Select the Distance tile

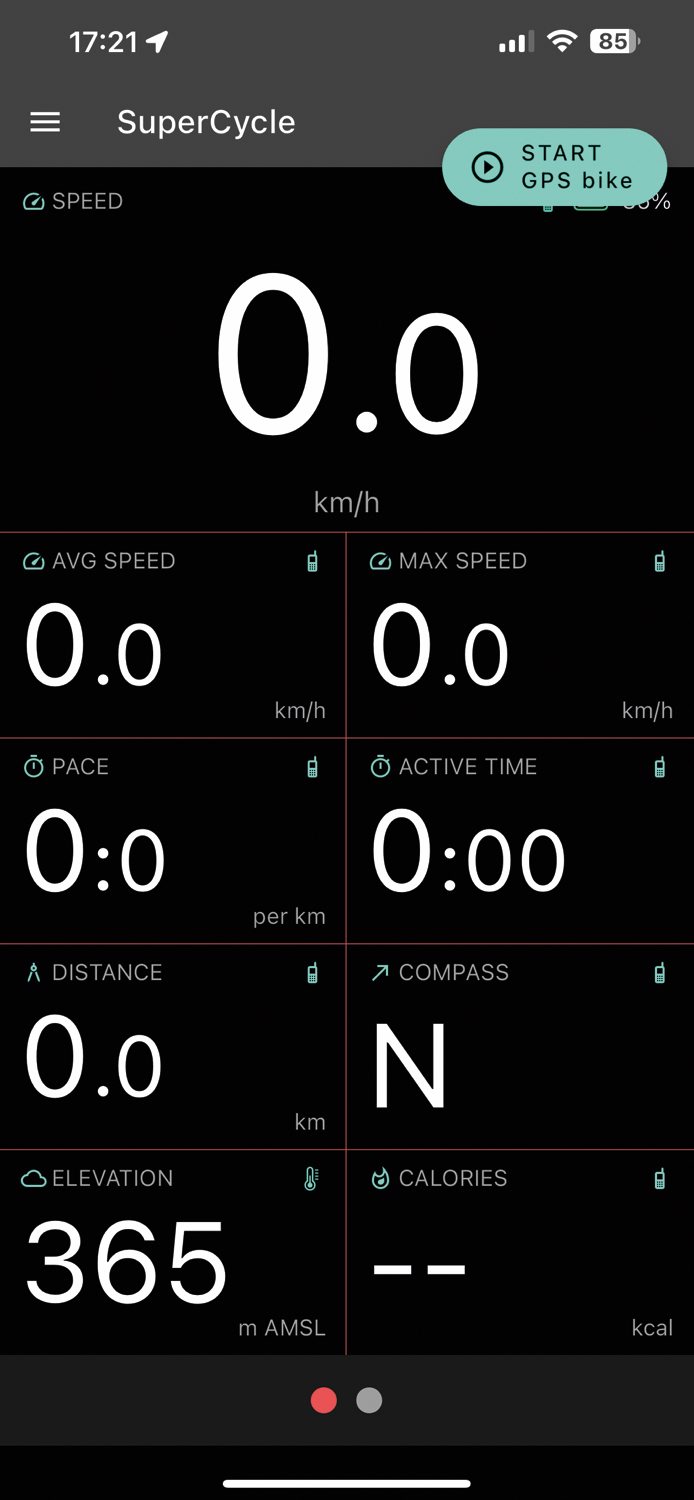[x=172, y=1047]
